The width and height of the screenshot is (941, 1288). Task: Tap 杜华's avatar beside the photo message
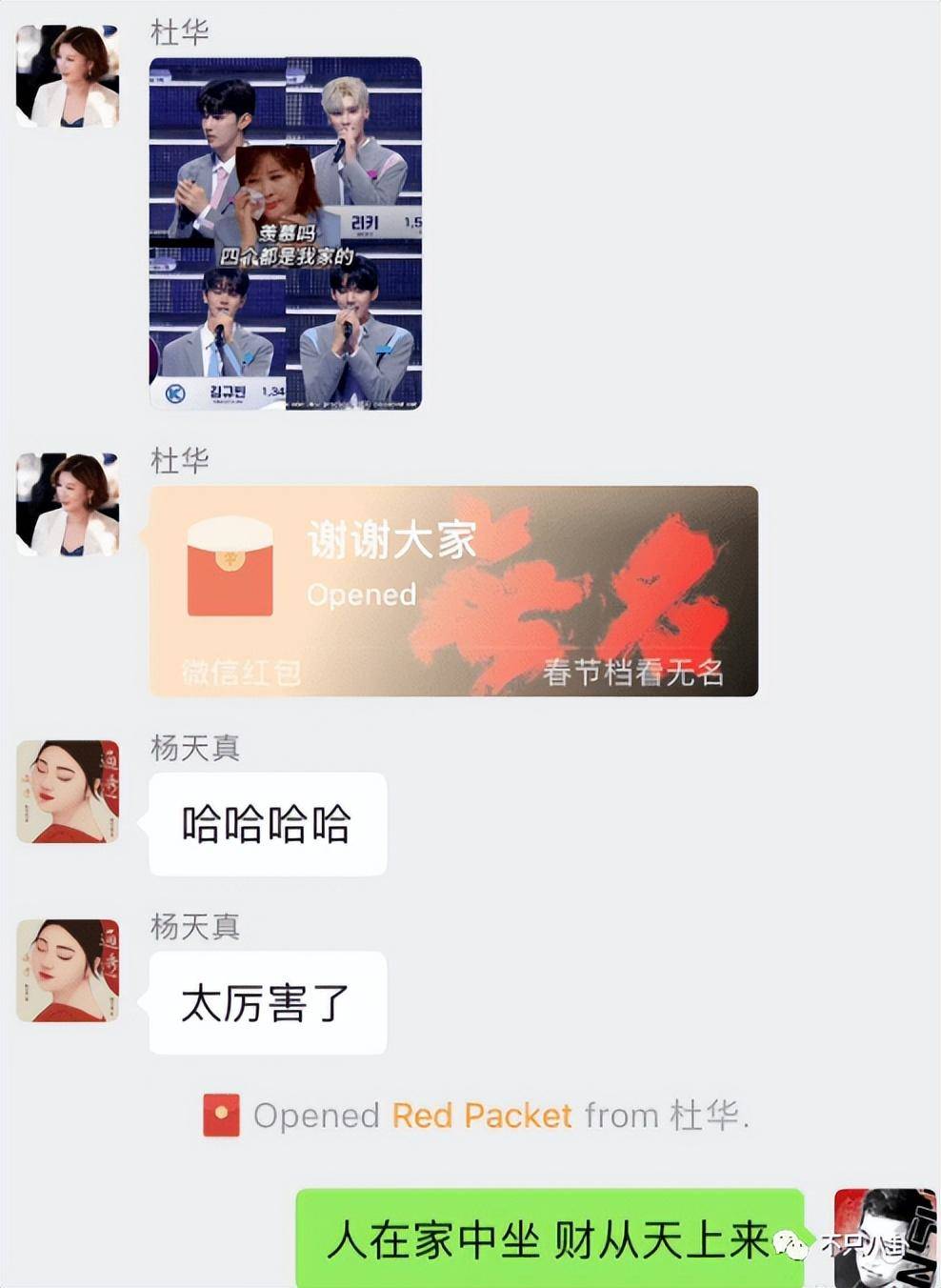click(68, 76)
